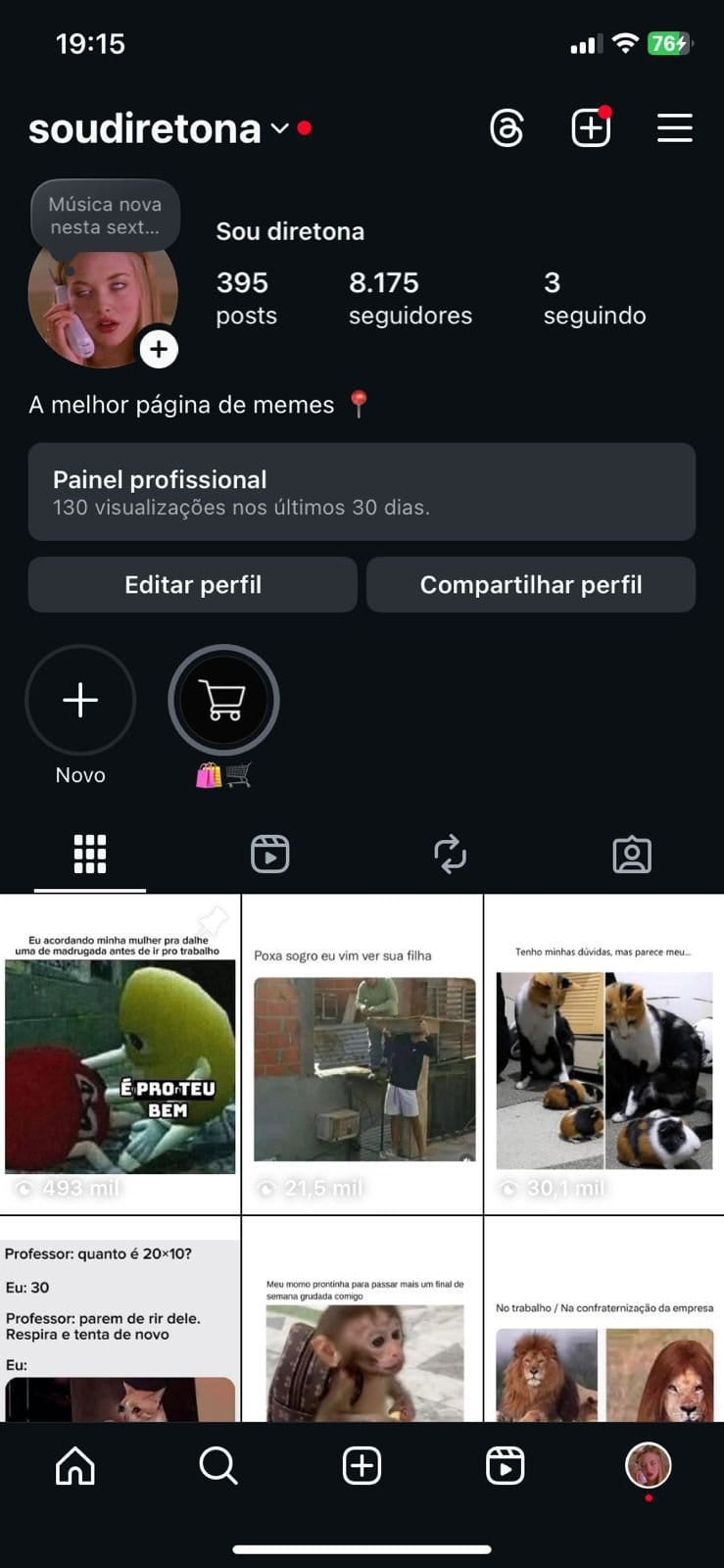Open your profile avatar in bottom bar
The image size is (724, 1568).
click(x=648, y=1466)
